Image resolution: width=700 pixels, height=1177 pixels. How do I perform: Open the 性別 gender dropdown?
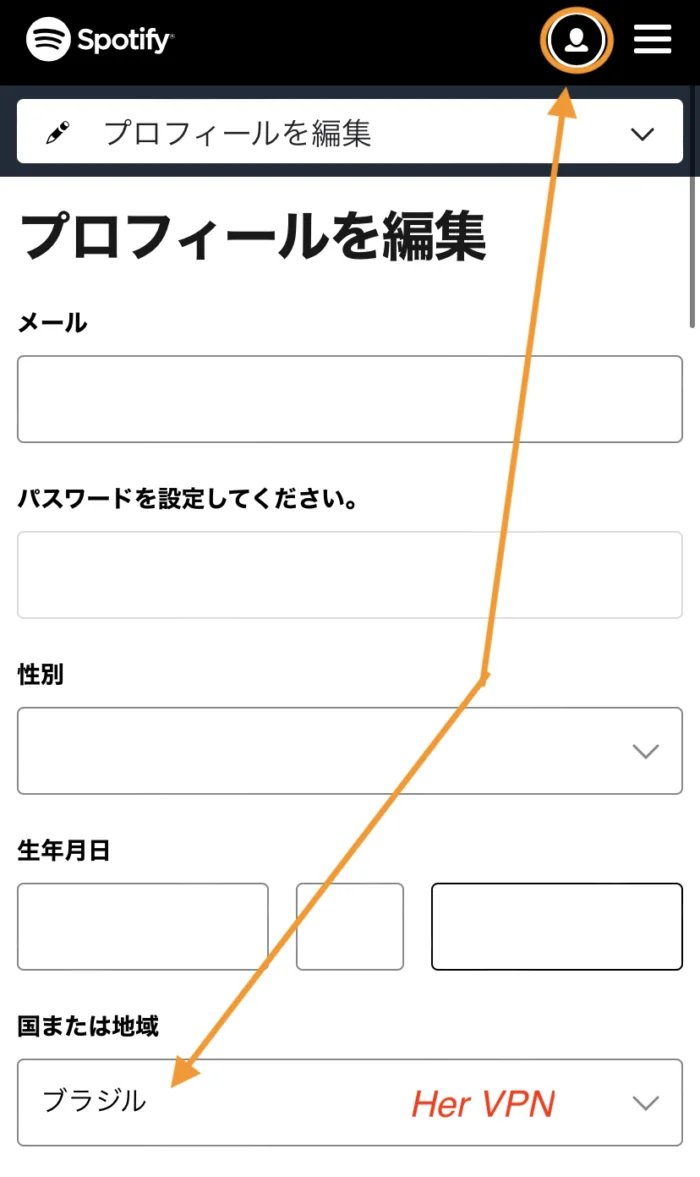coord(350,751)
